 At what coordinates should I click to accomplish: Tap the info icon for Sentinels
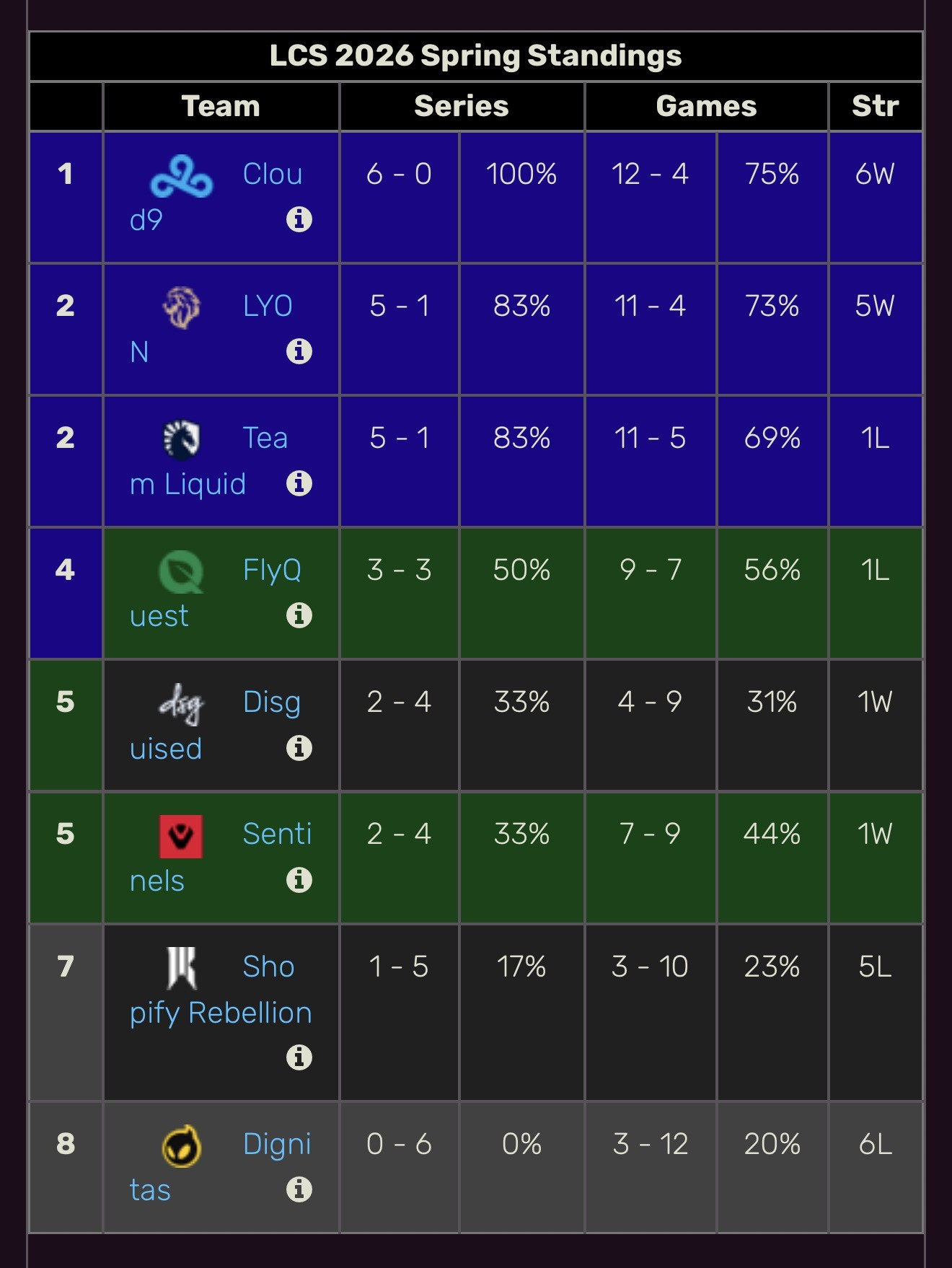(x=299, y=880)
